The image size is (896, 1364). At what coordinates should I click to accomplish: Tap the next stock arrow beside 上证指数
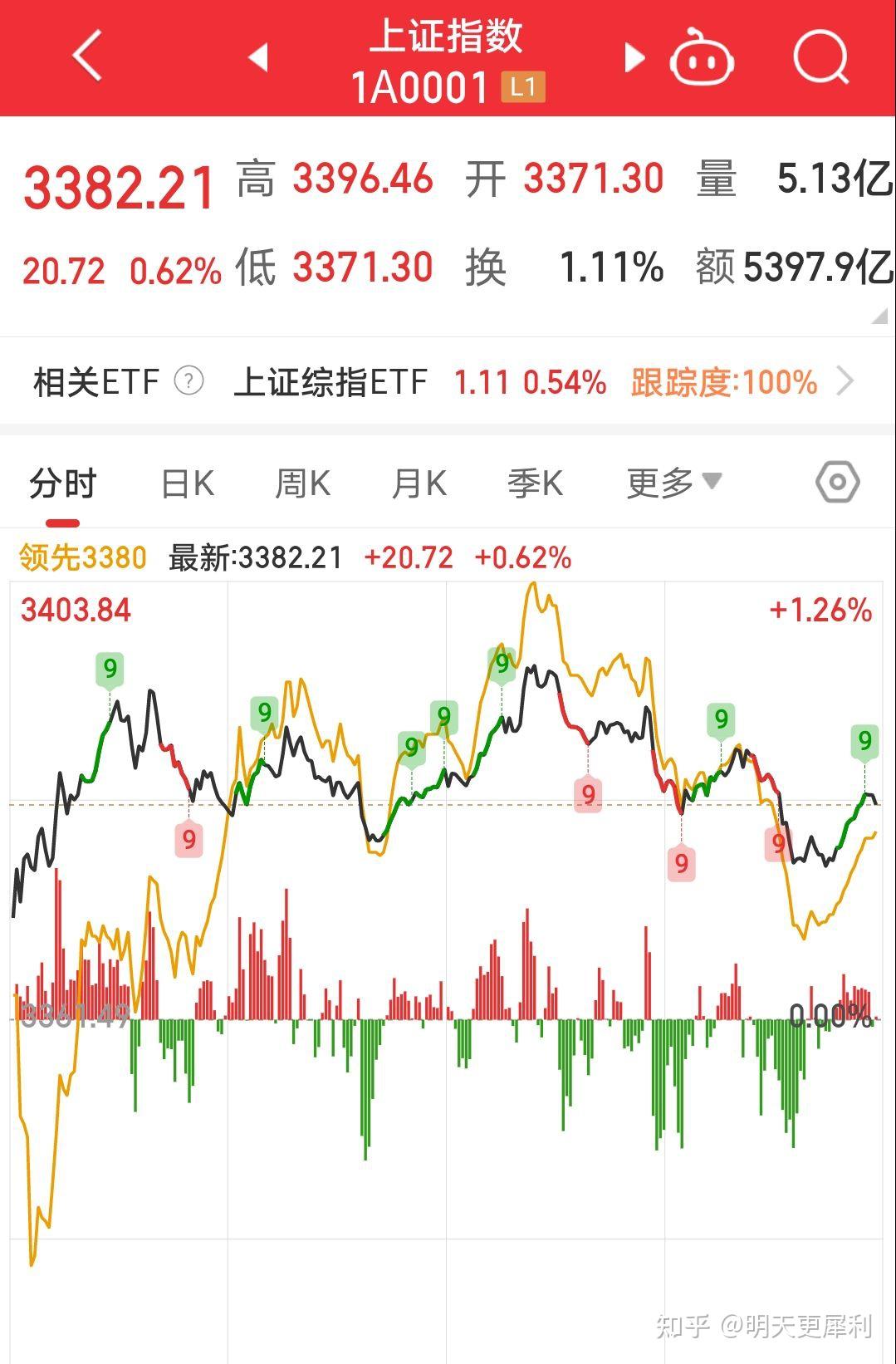[x=634, y=58]
